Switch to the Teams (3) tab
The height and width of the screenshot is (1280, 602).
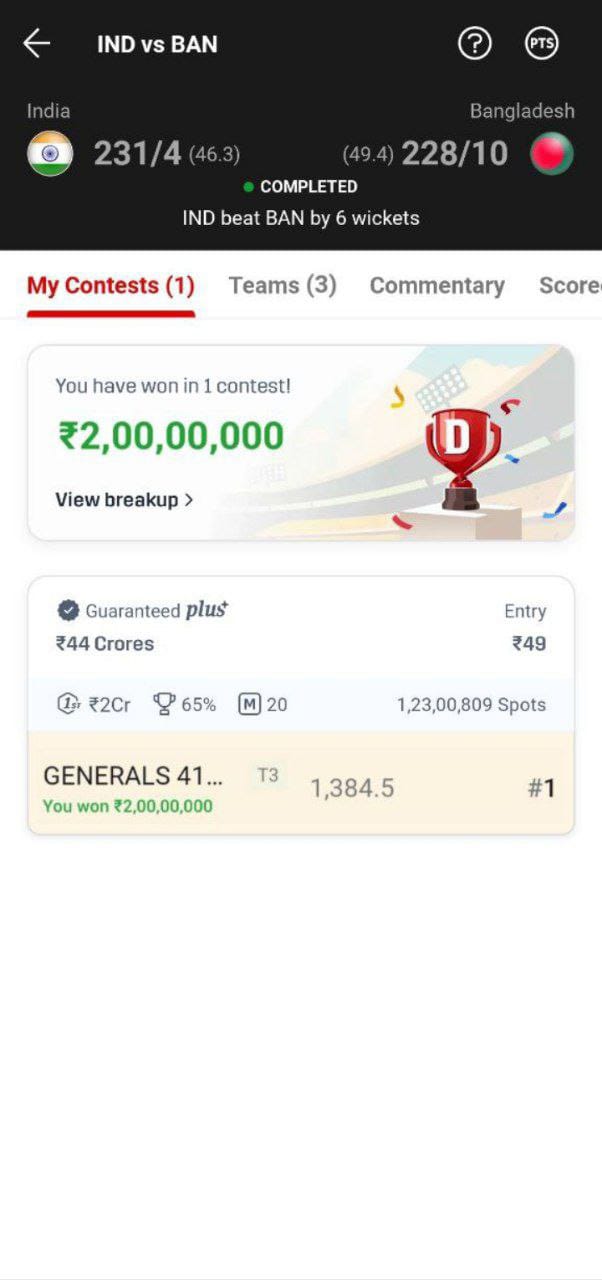coord(282,285)
